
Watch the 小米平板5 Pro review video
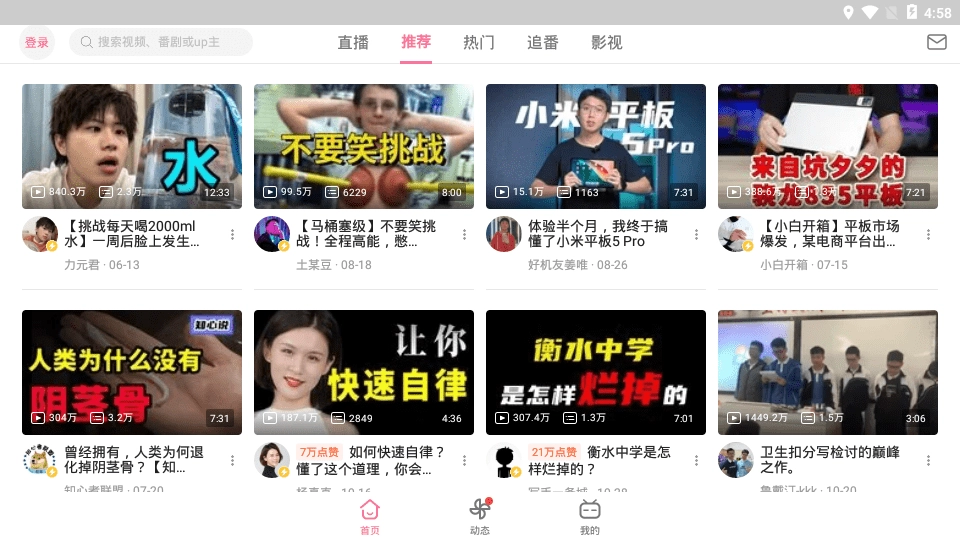click(596, 146)
